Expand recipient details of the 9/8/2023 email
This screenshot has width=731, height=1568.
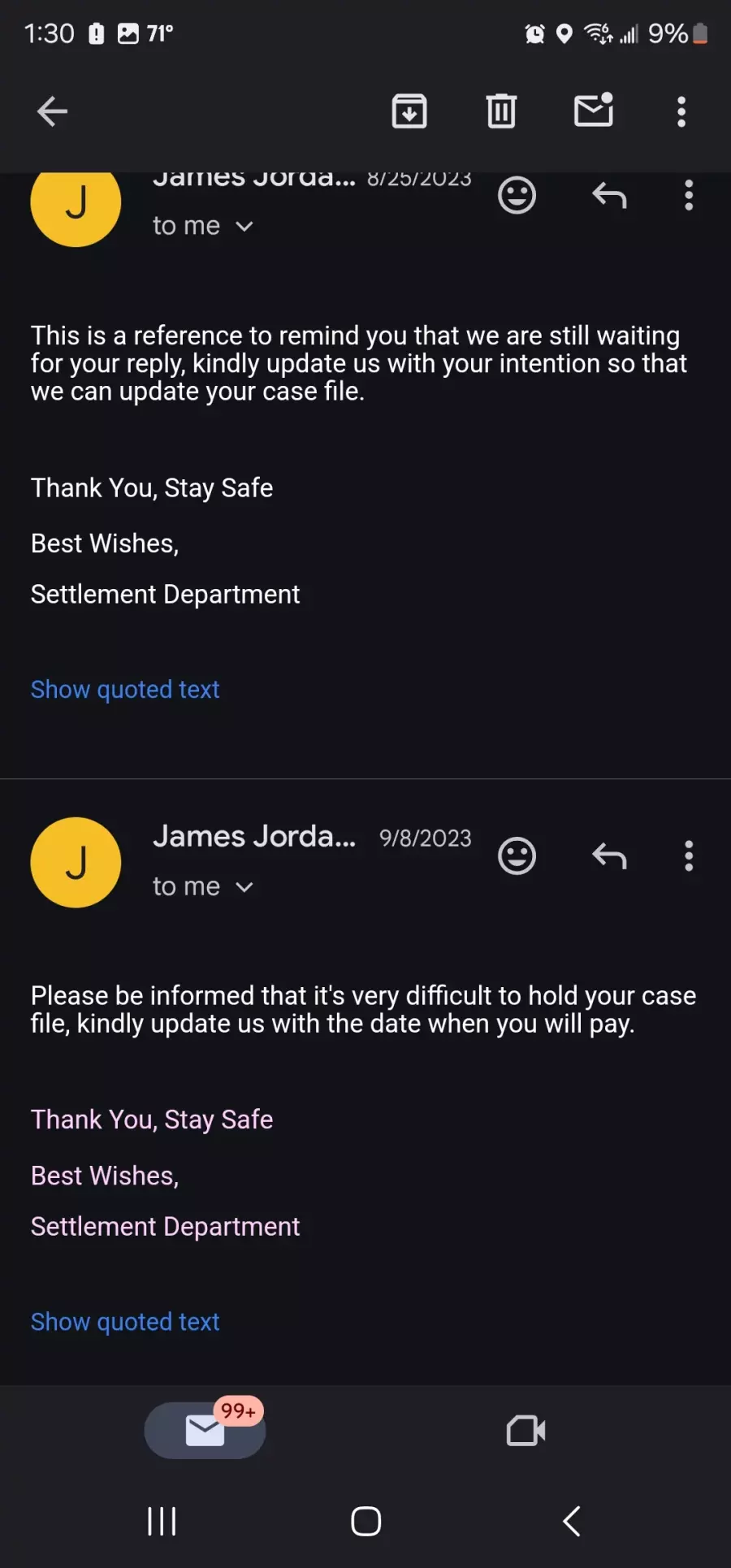pyautogui.click(x=203, y=886)
